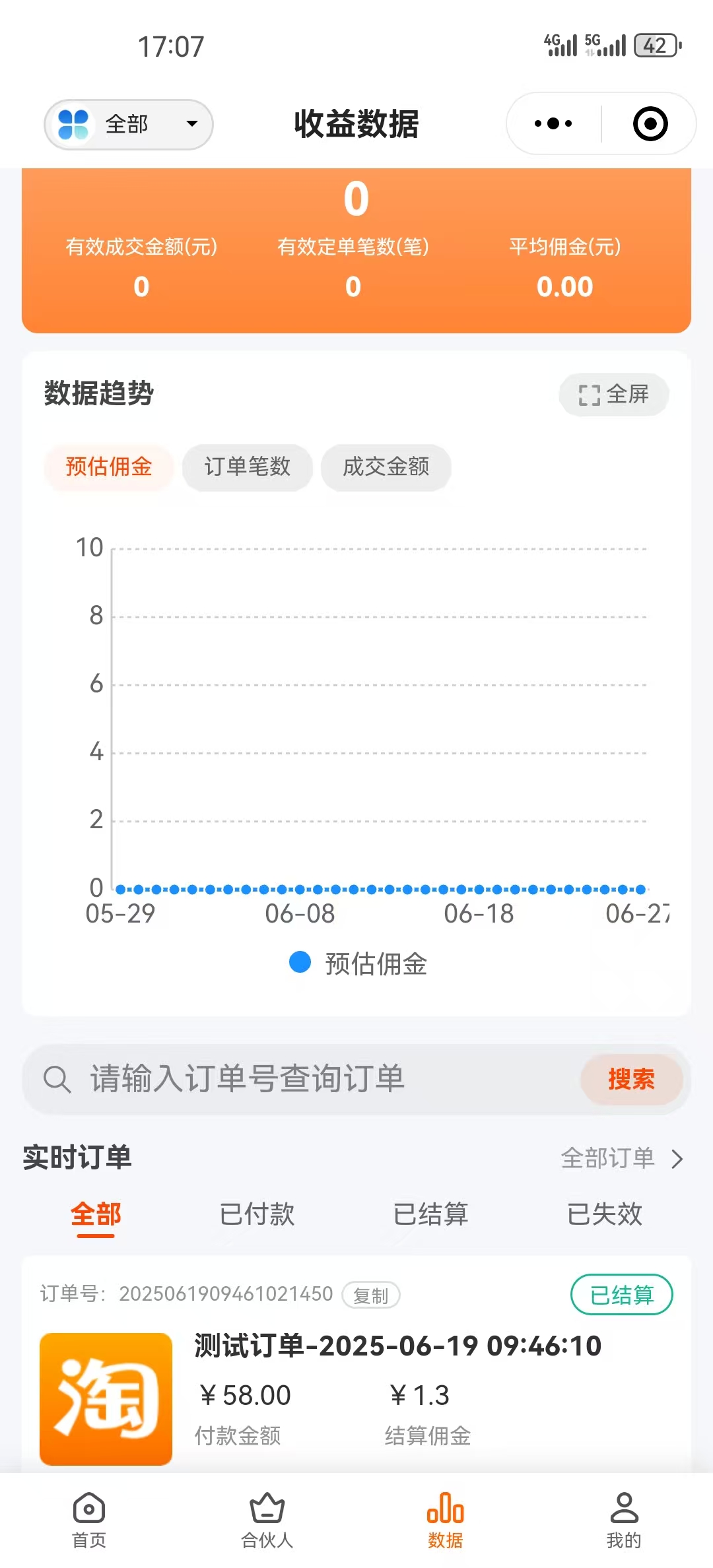Select the 全部 order tab

(96, 1214)
